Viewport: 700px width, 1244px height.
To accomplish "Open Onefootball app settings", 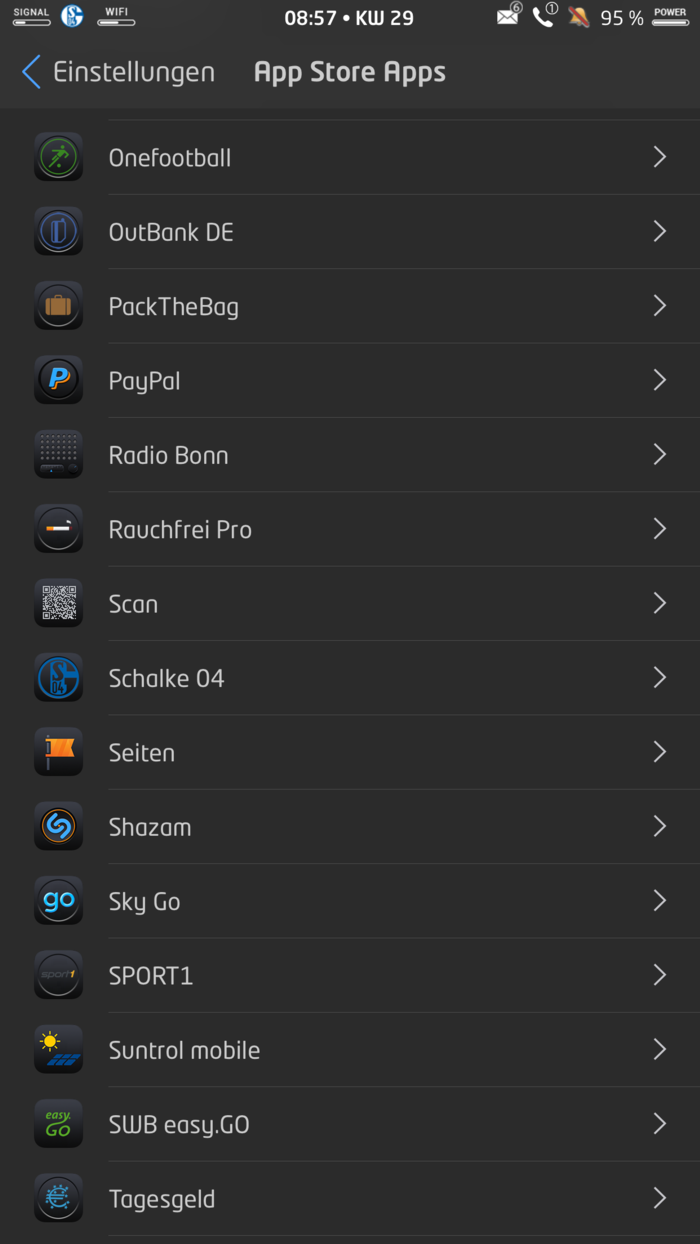I will click(350, 157).
